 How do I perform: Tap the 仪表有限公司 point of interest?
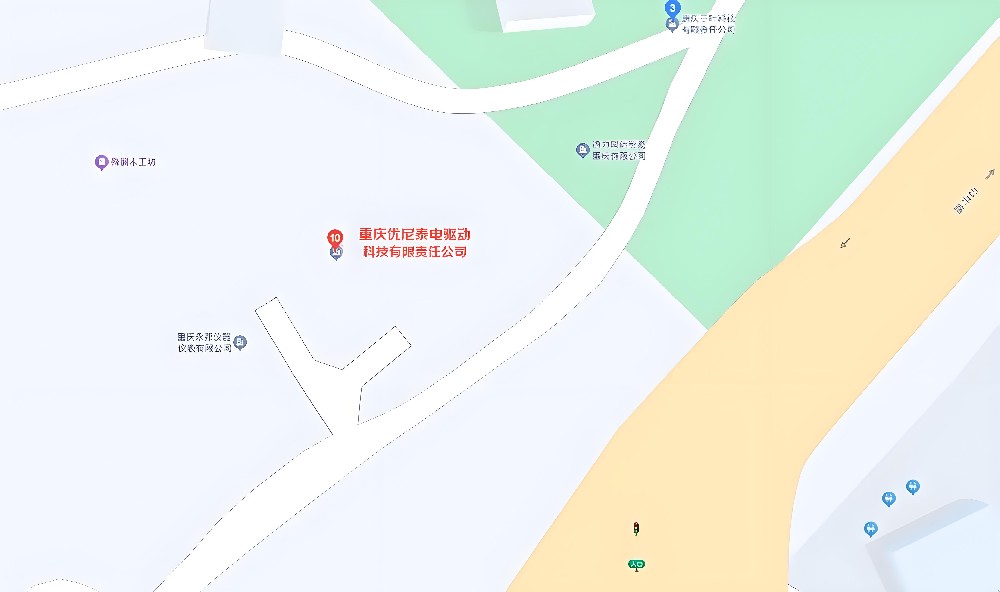240,343
